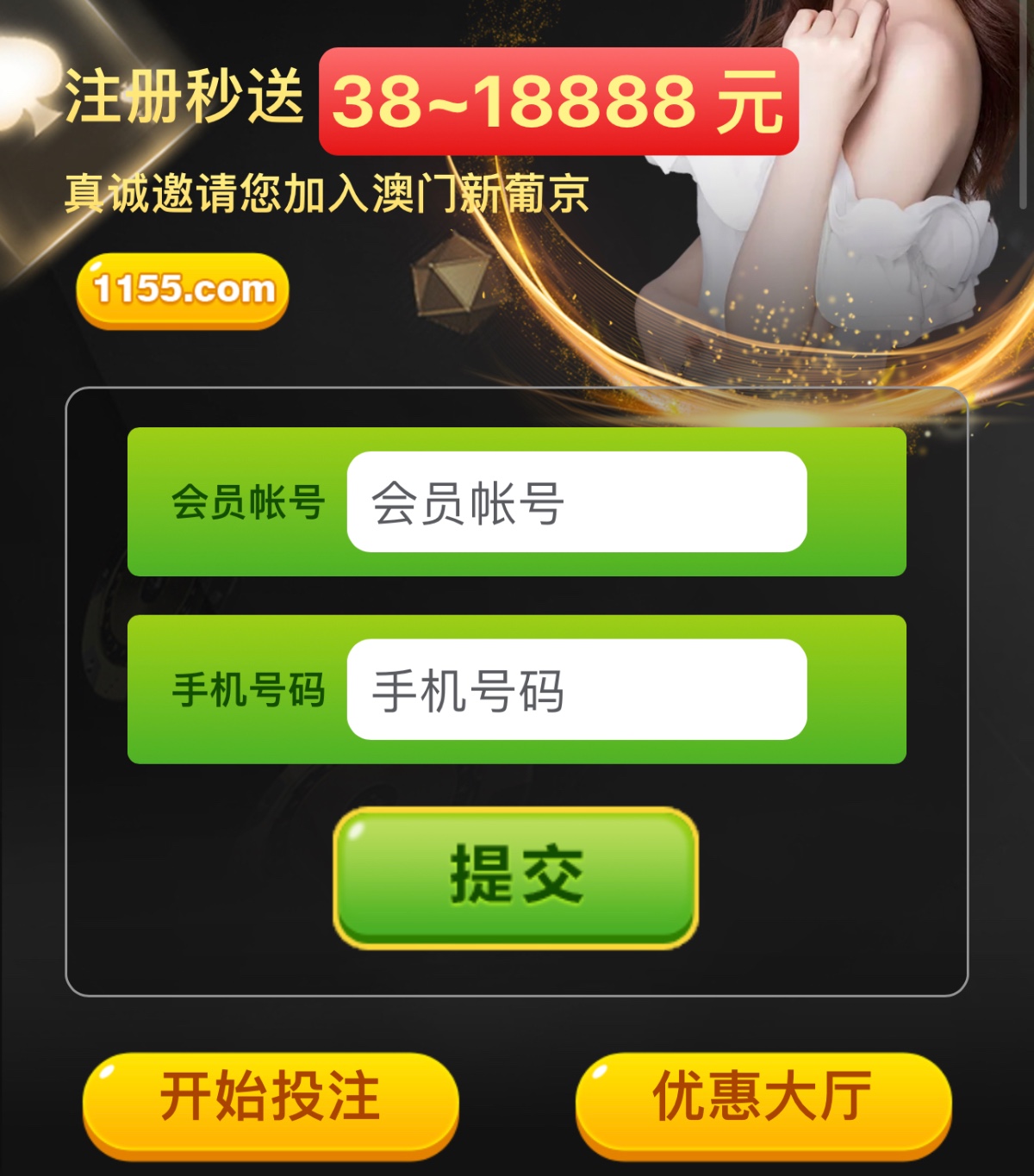Image resolution: width=1034 pixels, height=1176 pixels.
Task: Submit the form with 提交
Action: 515,877
